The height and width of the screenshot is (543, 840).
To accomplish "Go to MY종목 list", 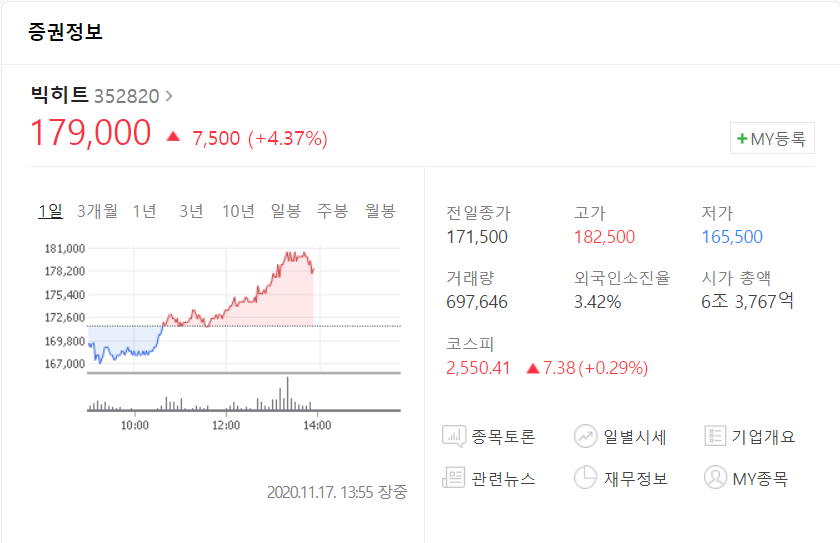I will pyautogui.click(x=746, y=478).
